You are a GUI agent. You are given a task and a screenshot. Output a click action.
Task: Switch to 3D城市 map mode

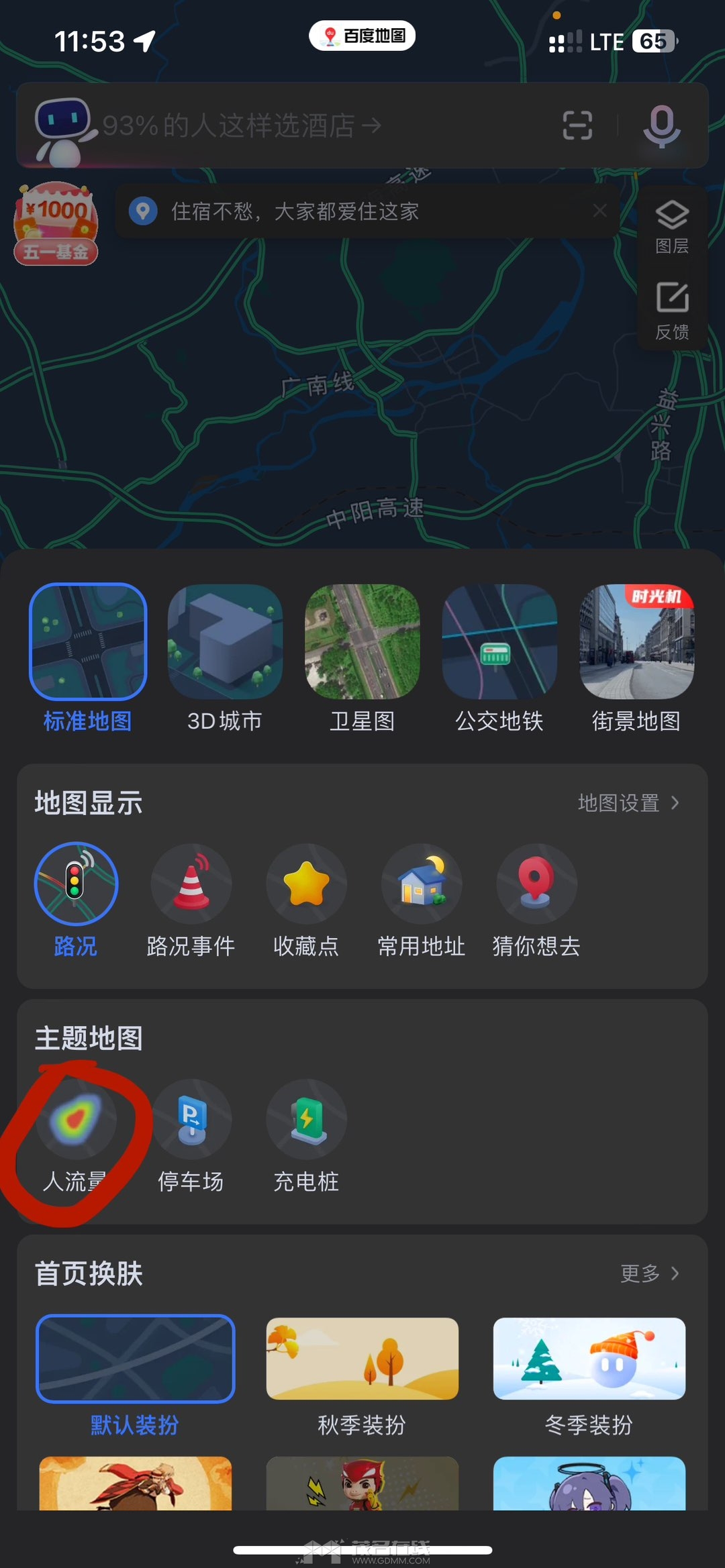pos(225,658)
